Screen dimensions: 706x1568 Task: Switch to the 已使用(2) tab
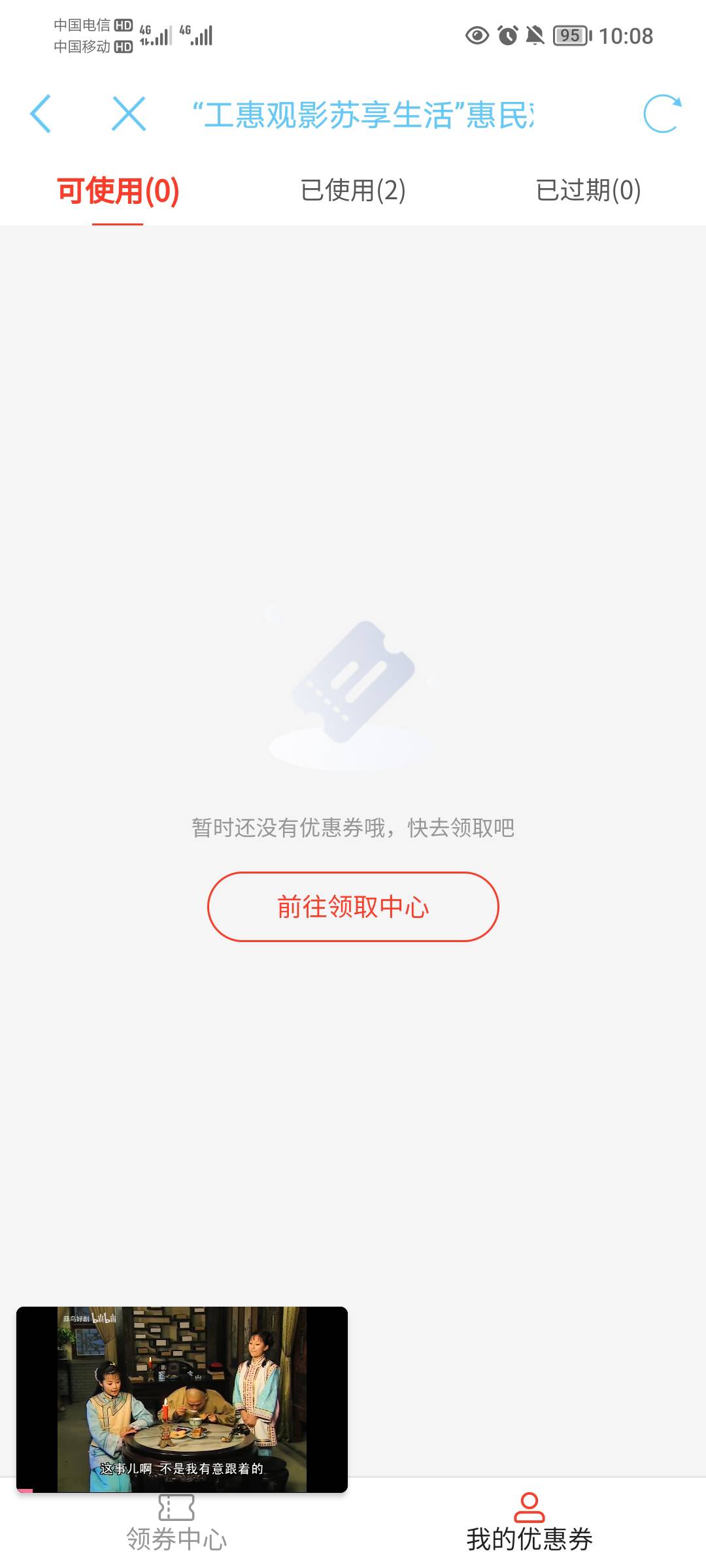click(353, 191)
